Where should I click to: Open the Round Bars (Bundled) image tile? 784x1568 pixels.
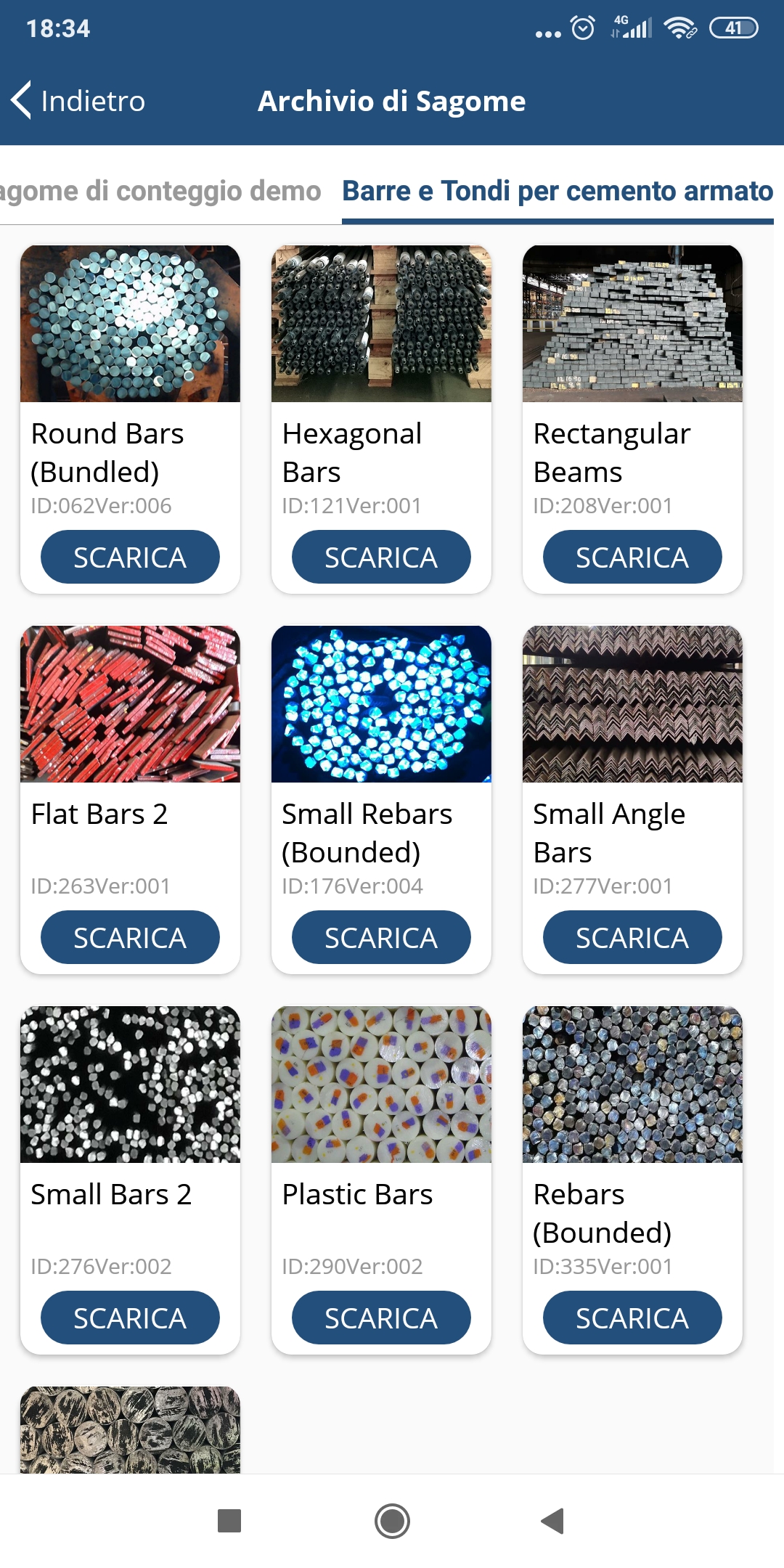tap(130, 324)
